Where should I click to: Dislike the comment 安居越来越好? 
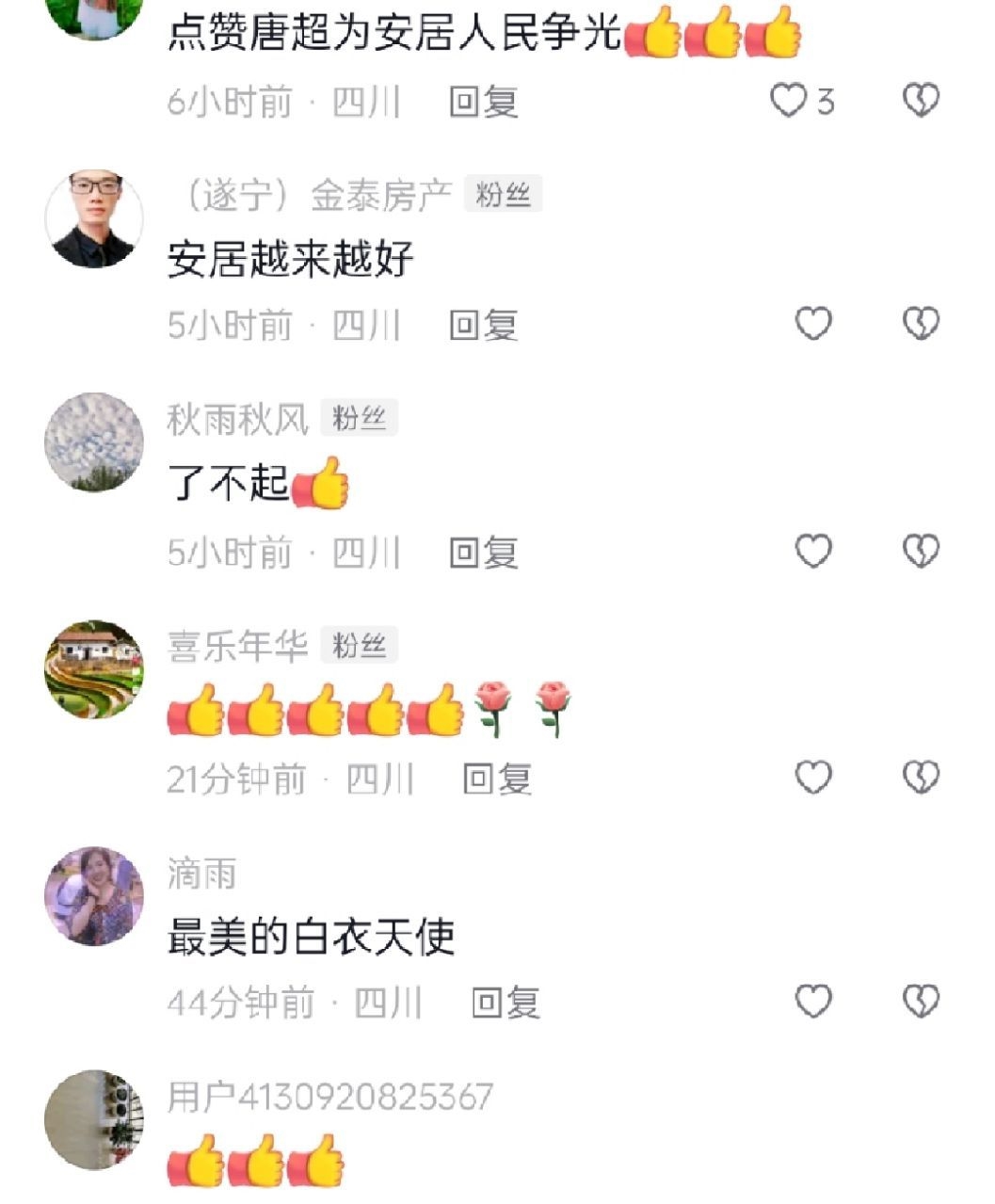(x=921, y=324)
